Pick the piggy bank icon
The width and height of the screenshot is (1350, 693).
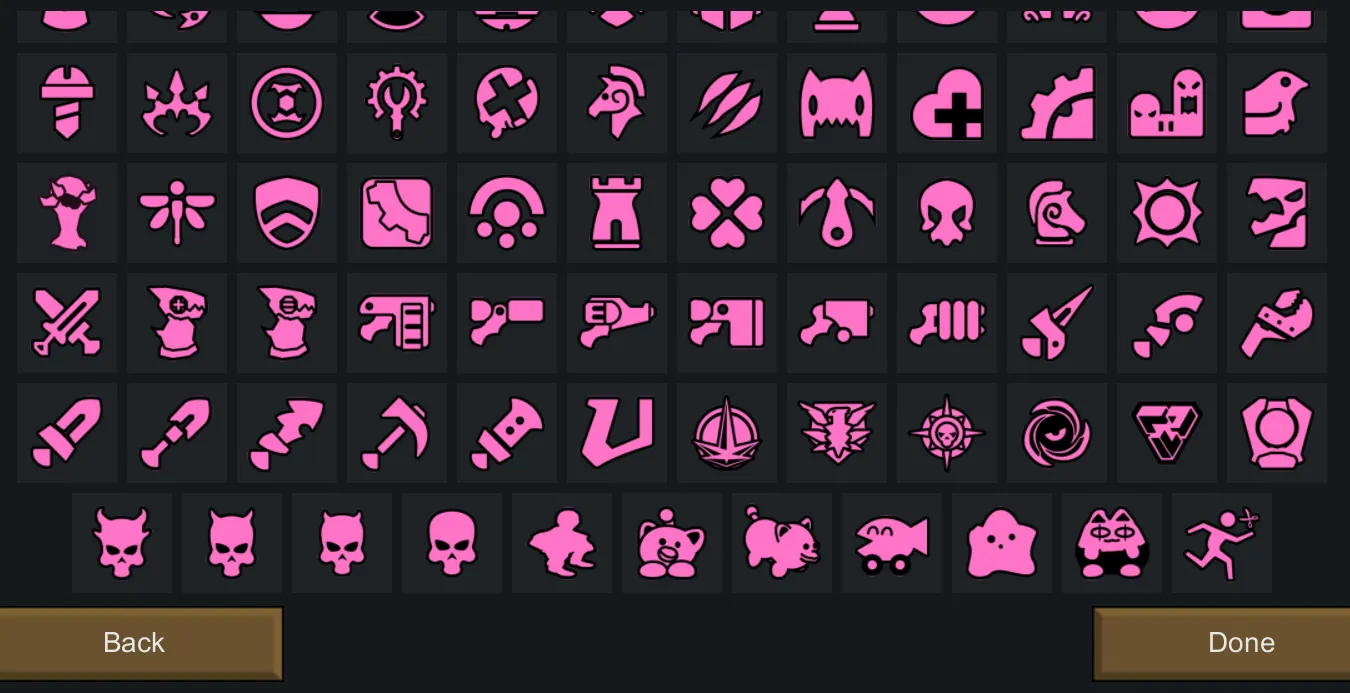click(782, 543)
